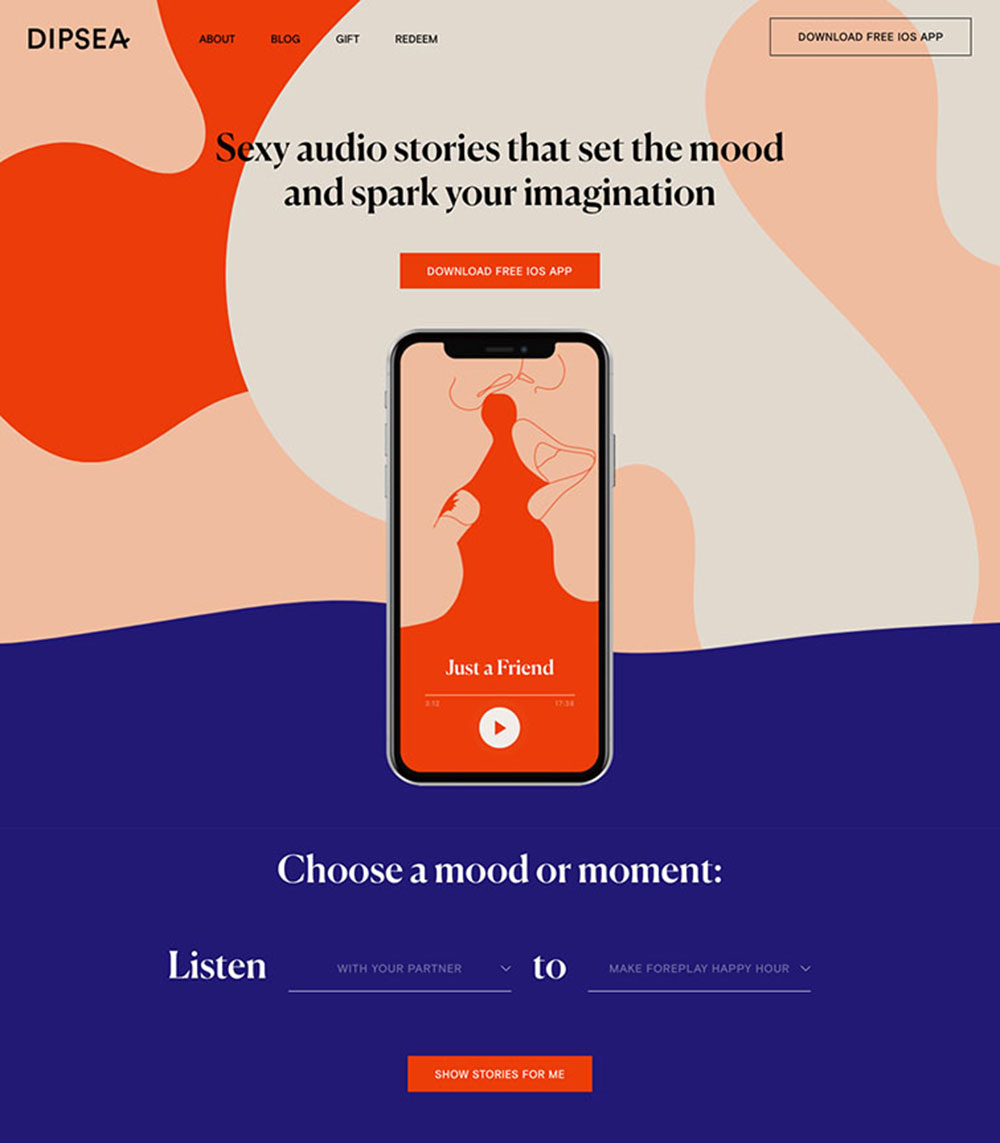
Task: Tap the outlined Download Free iOS App button
Action: coord(870,37)
